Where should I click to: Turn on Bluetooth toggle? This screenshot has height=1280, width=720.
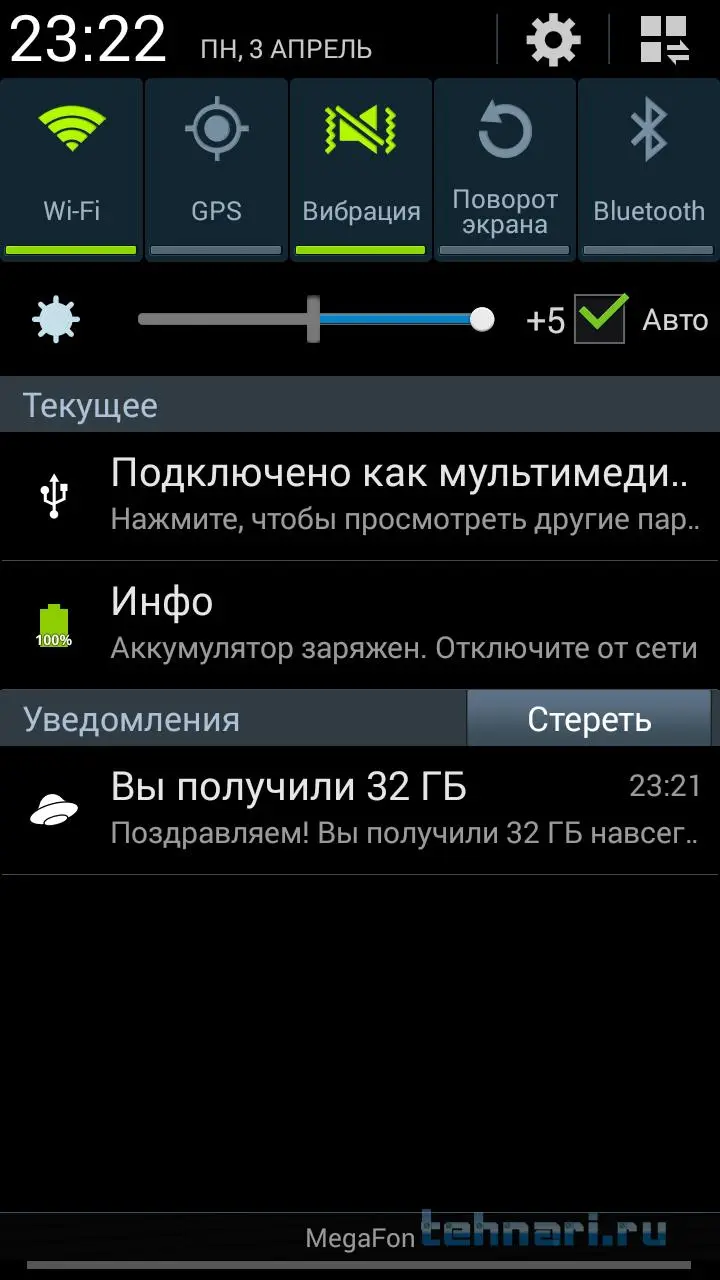coord(649,169)
